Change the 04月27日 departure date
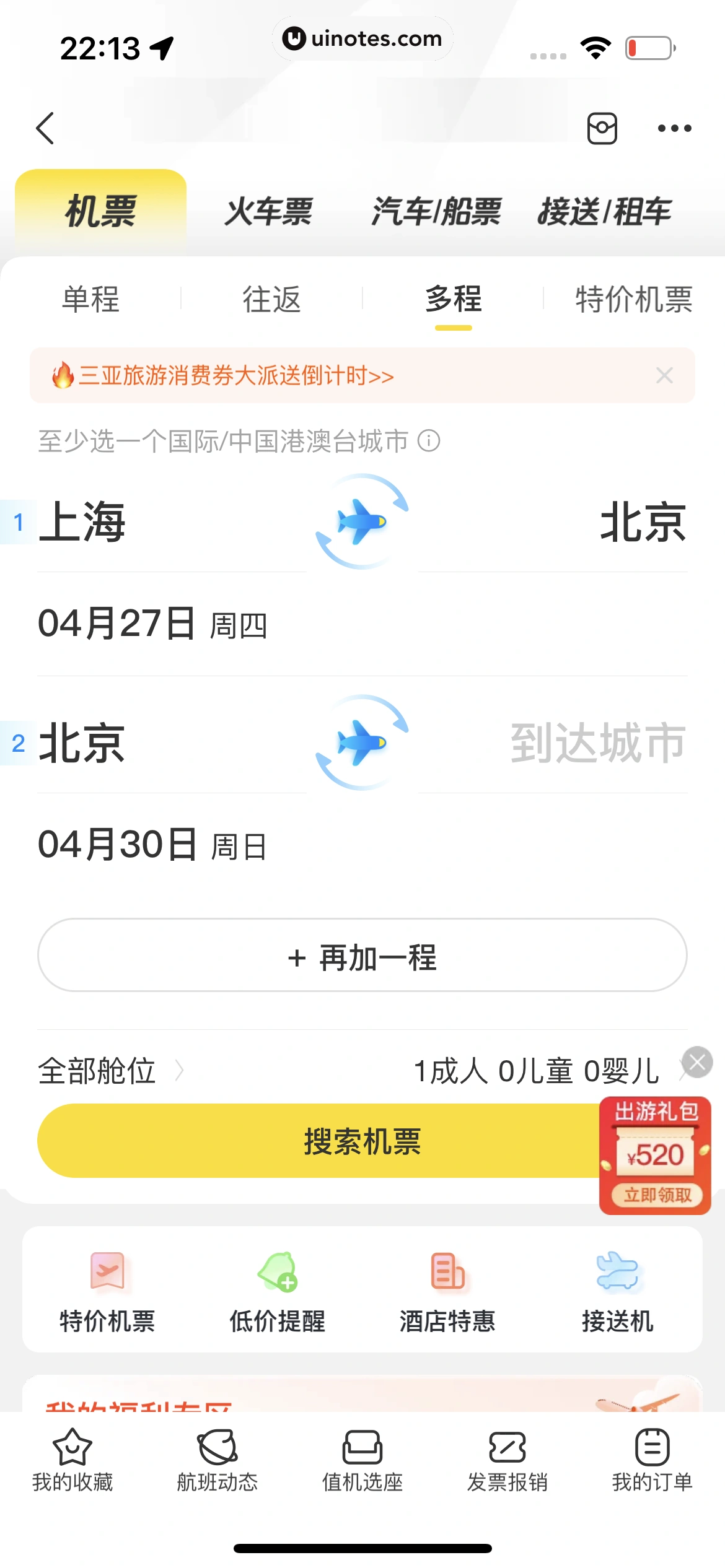The width and height of the screenshot is (725, 1568). [152, 624]
